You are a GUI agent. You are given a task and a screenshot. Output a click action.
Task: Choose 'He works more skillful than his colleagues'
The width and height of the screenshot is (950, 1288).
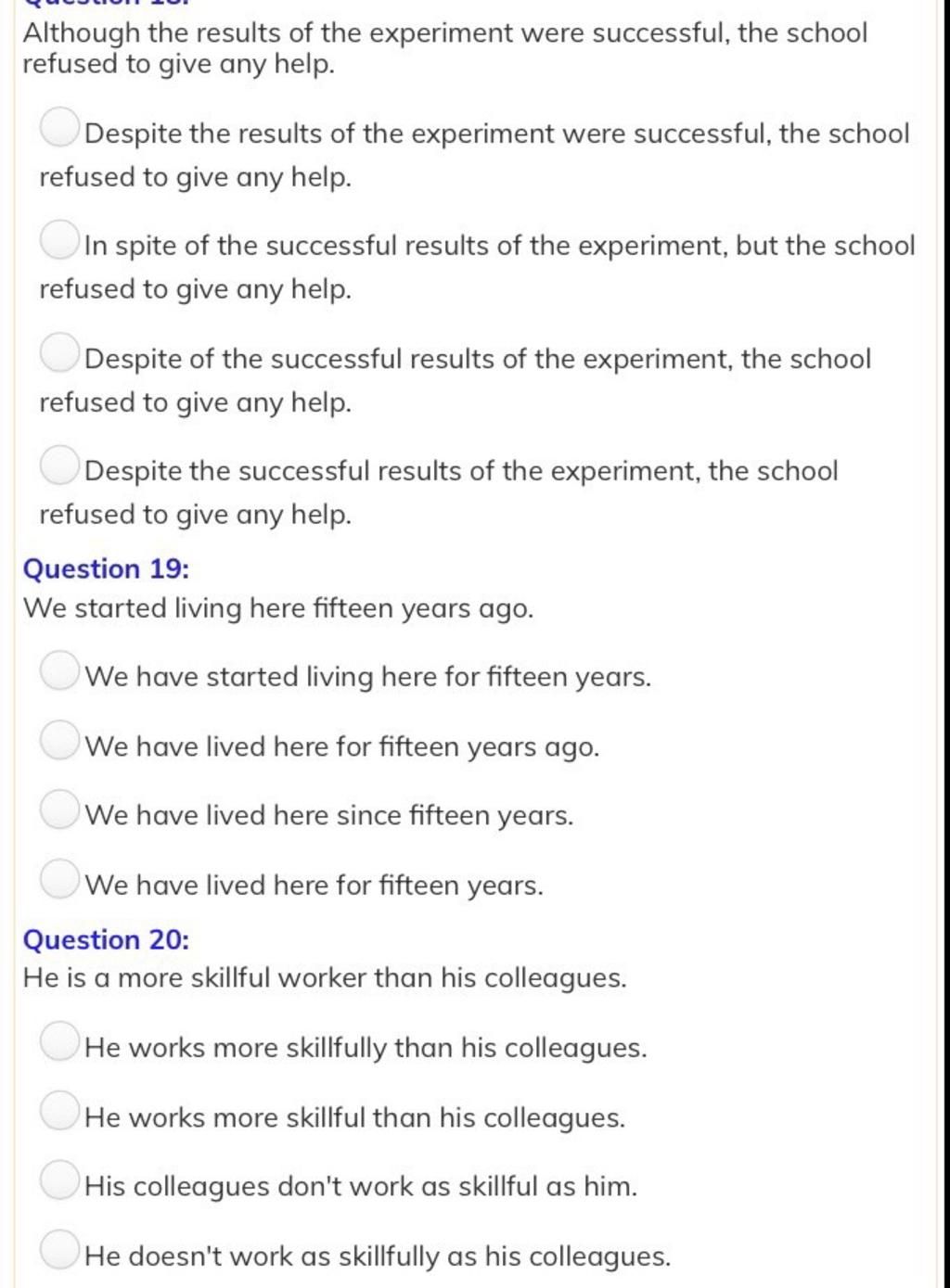(58, 1114)
